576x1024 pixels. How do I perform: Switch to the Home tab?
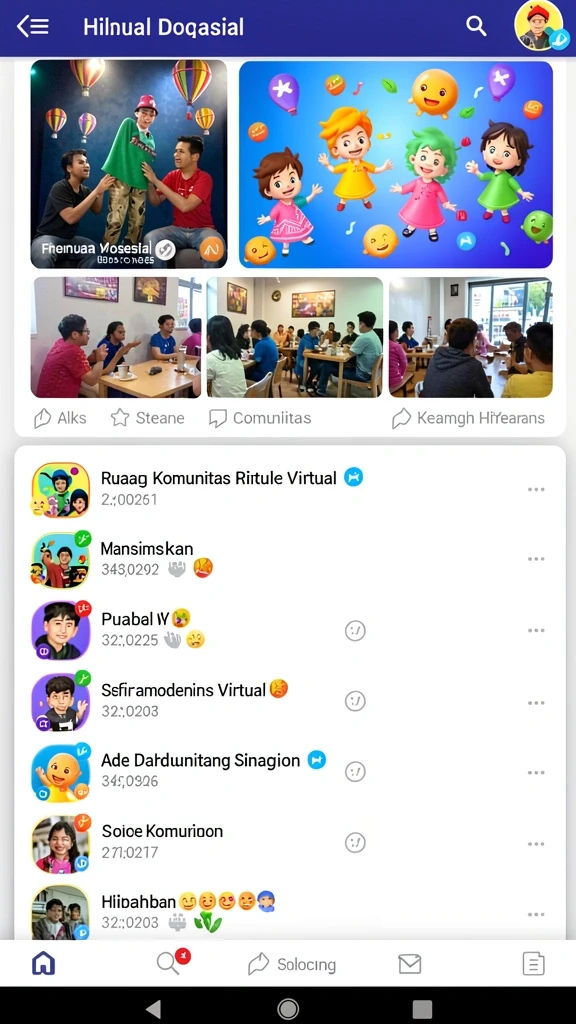[x=44, y=963]
